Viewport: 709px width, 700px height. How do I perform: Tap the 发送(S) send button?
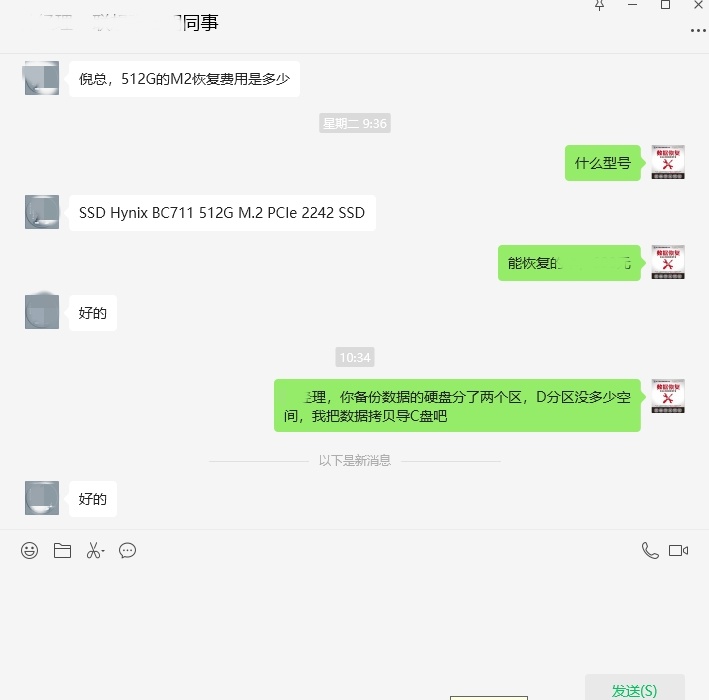634,690
